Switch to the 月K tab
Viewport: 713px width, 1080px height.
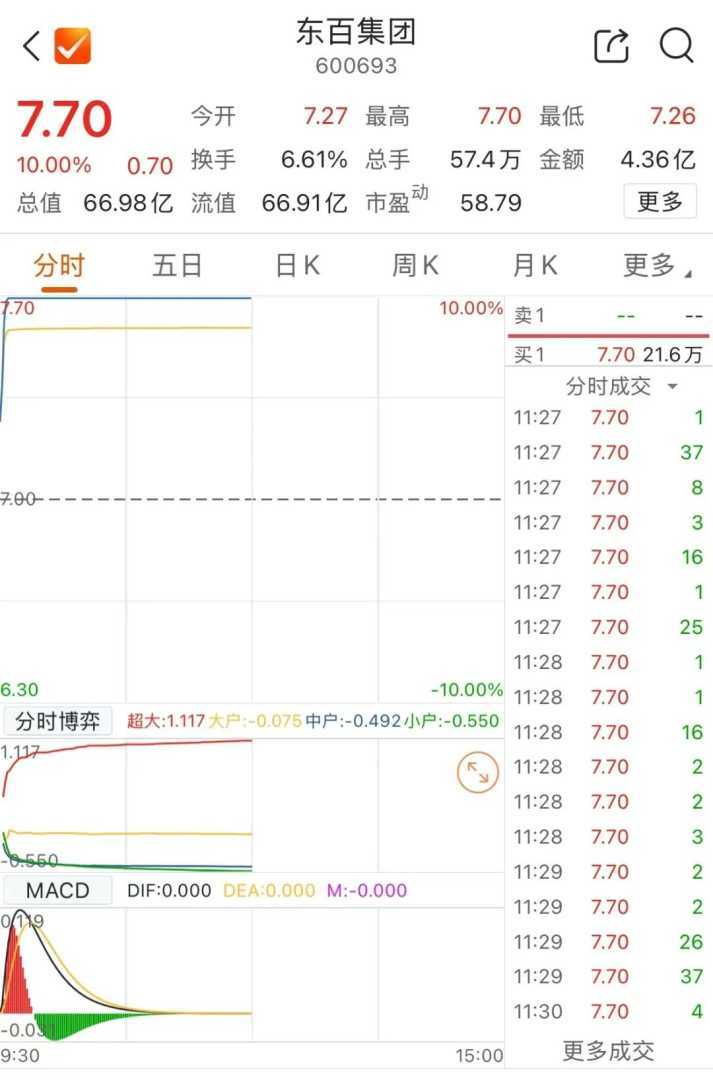pos(534,265)
